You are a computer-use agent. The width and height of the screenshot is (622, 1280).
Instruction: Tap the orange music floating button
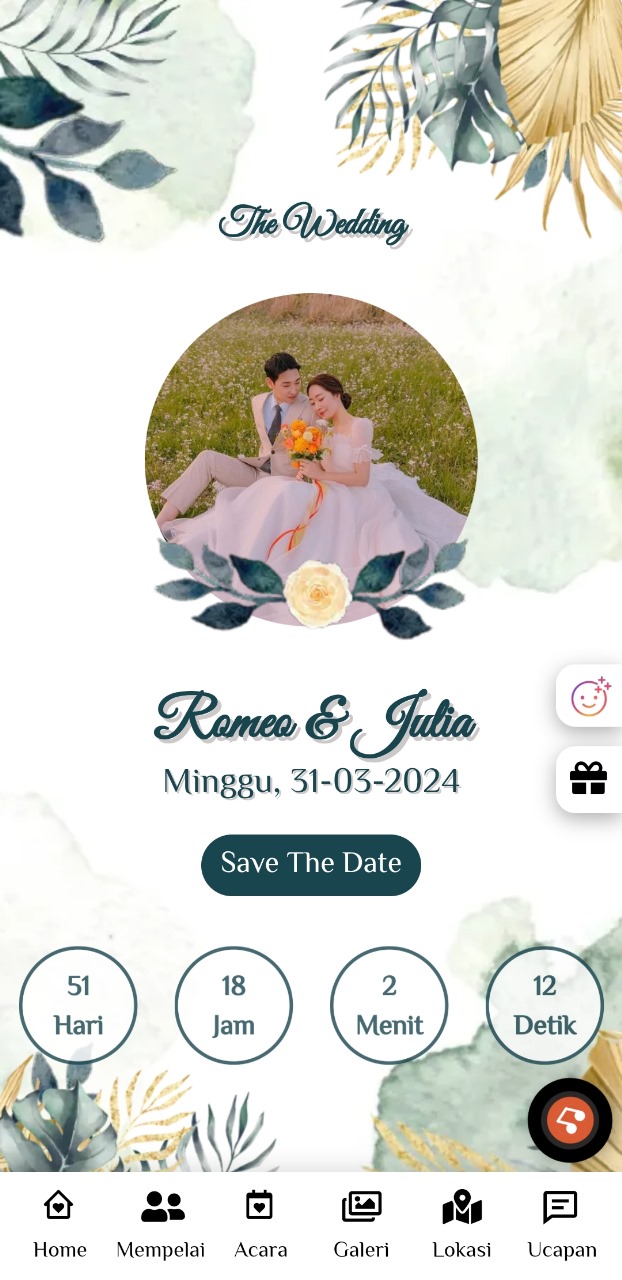(570, 1120)
